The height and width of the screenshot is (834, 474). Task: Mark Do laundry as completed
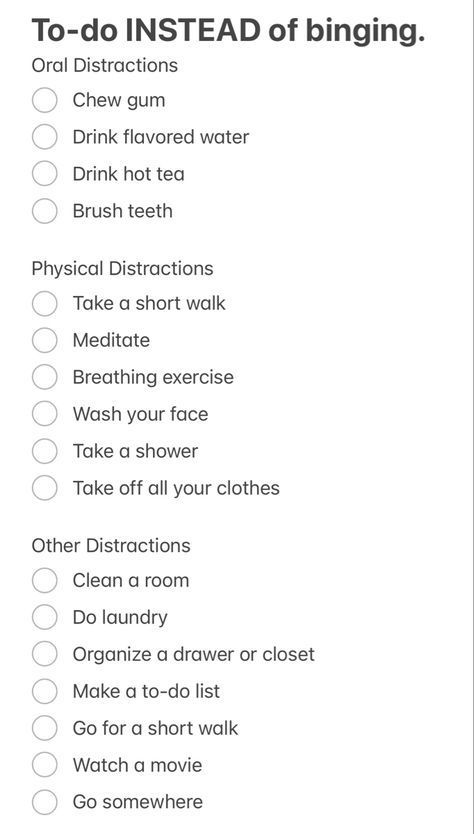(44, 617)
